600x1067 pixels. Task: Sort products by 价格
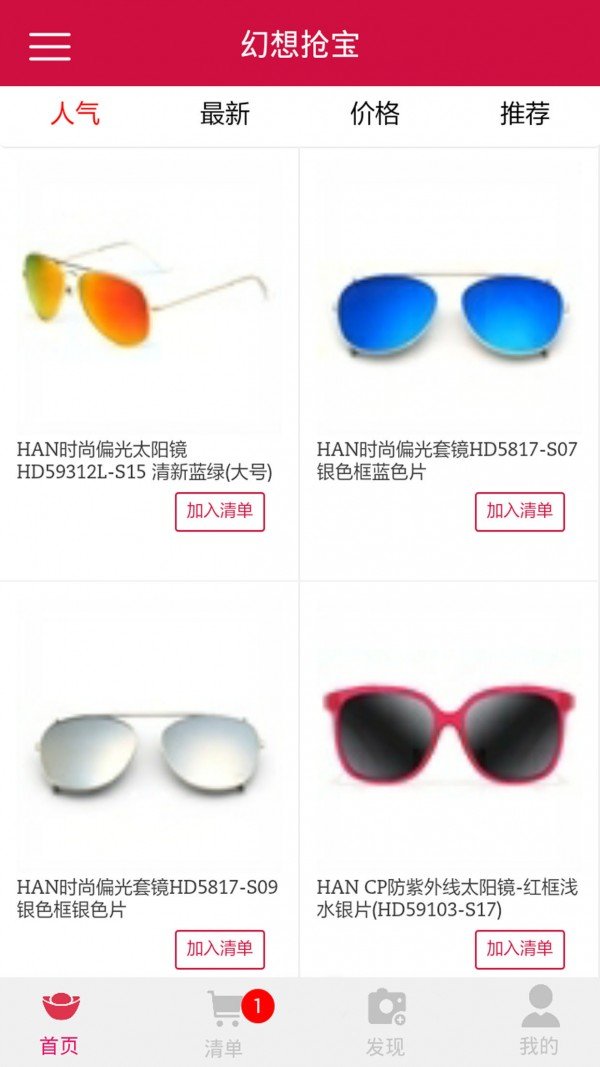pos(375,114)
